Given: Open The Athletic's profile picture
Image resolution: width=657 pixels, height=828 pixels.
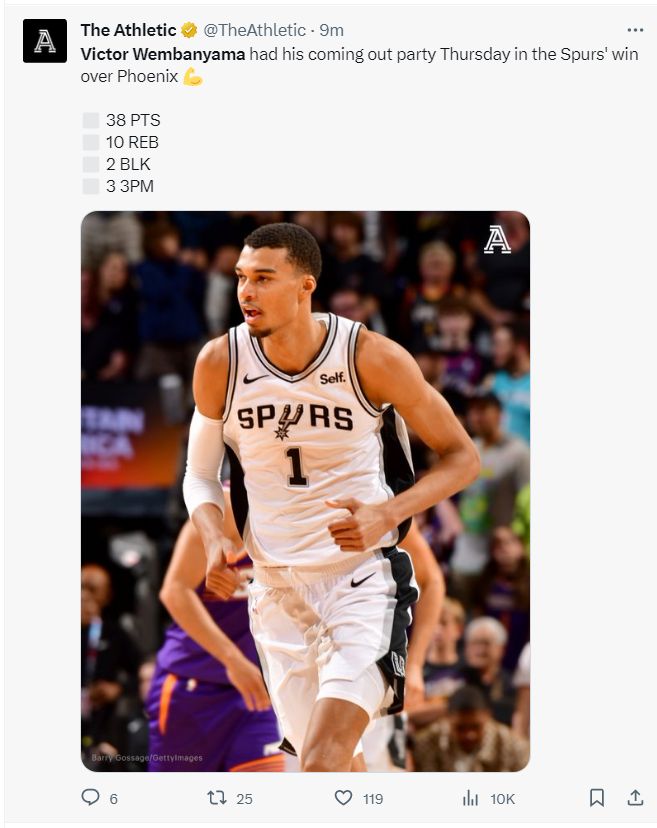Looking at the screenshot, I should click(x=44, y=41).
